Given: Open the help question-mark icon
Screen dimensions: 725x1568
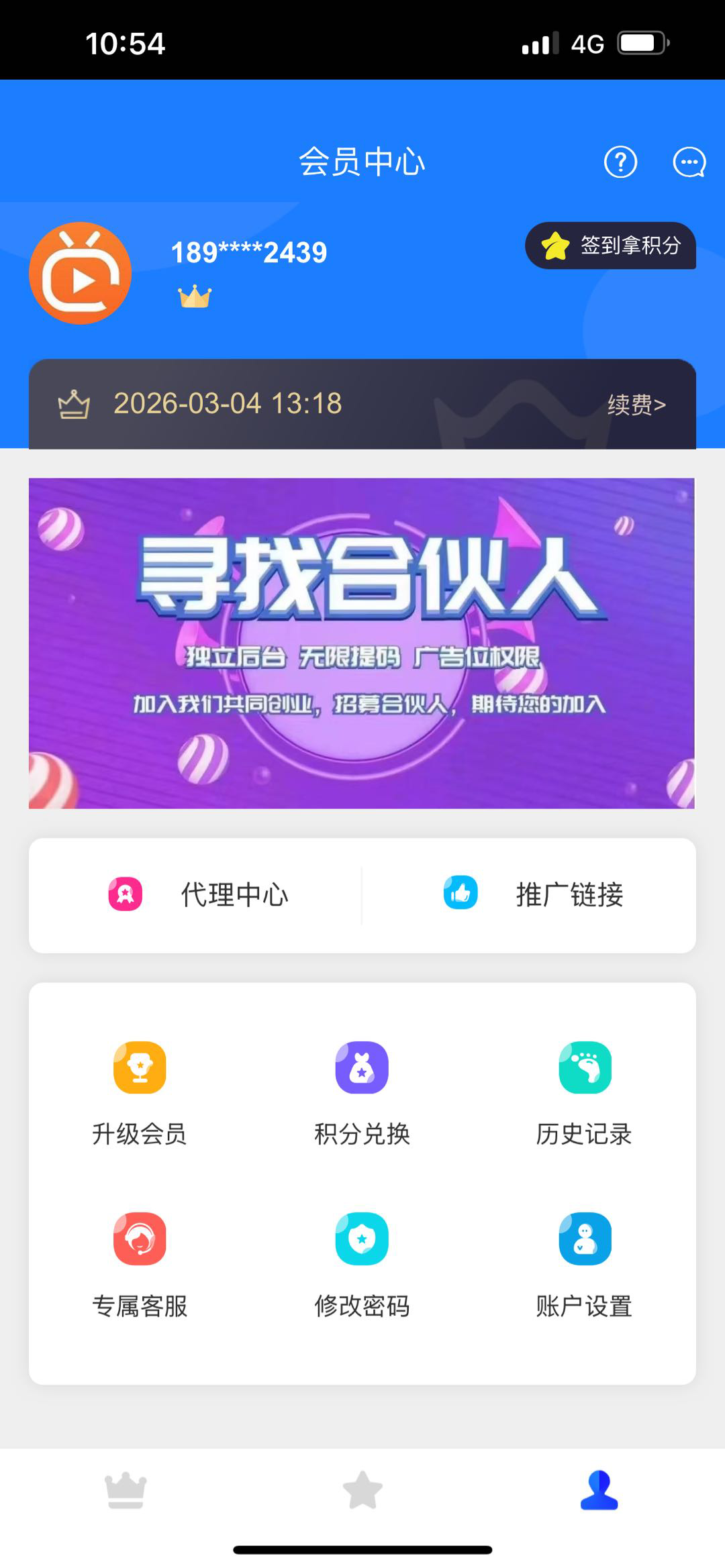Looking at the screenshot, I should click(x=620, y=162).
